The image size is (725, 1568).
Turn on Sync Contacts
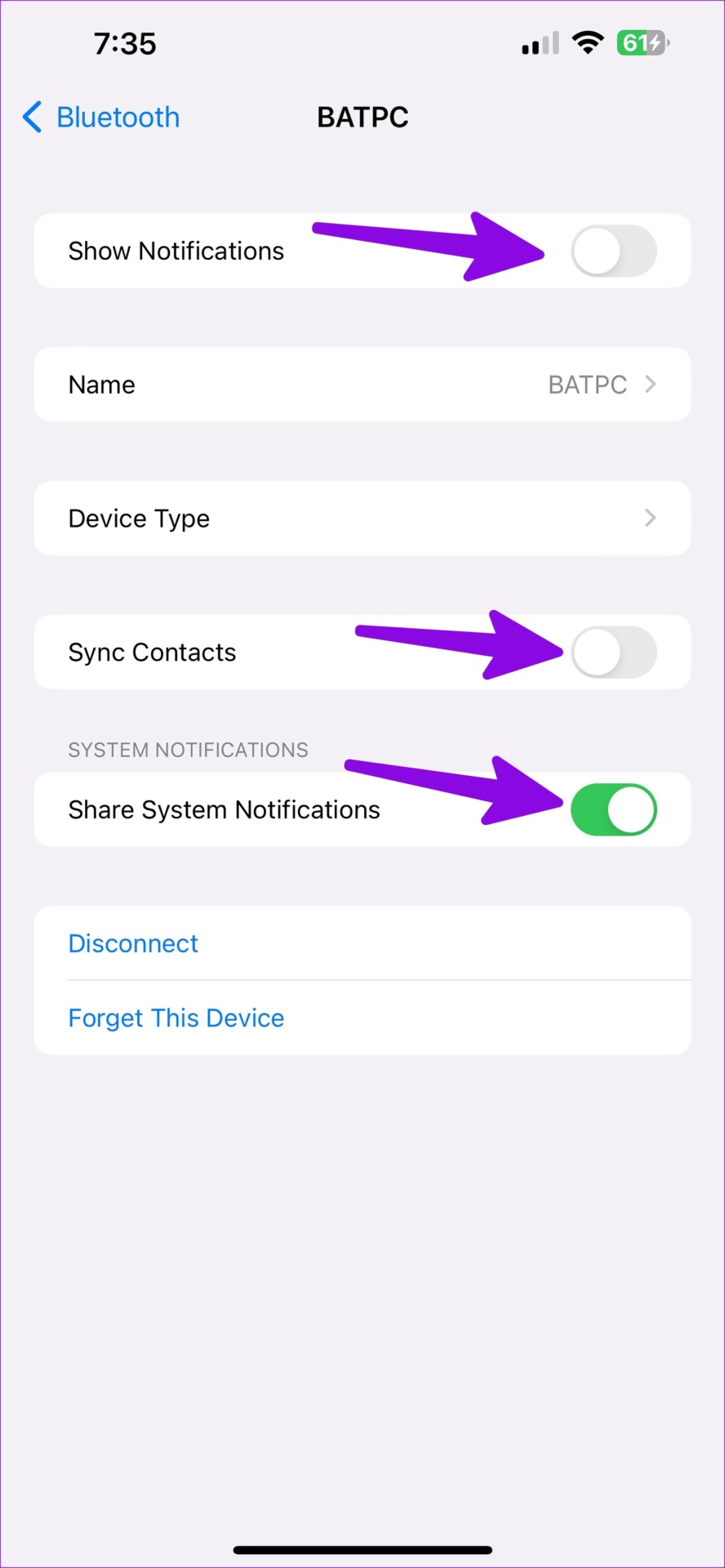614,653
